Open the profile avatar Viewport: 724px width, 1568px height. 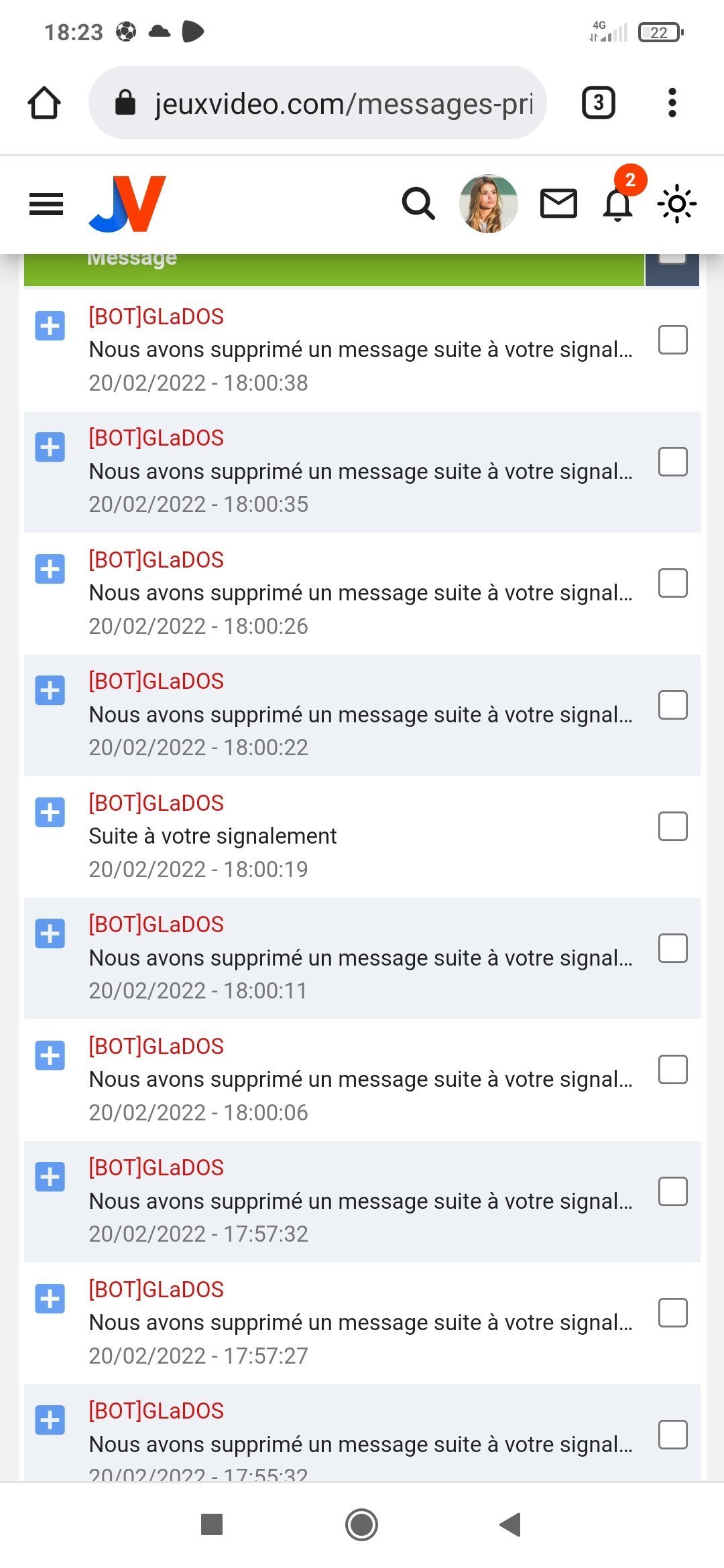488,204
